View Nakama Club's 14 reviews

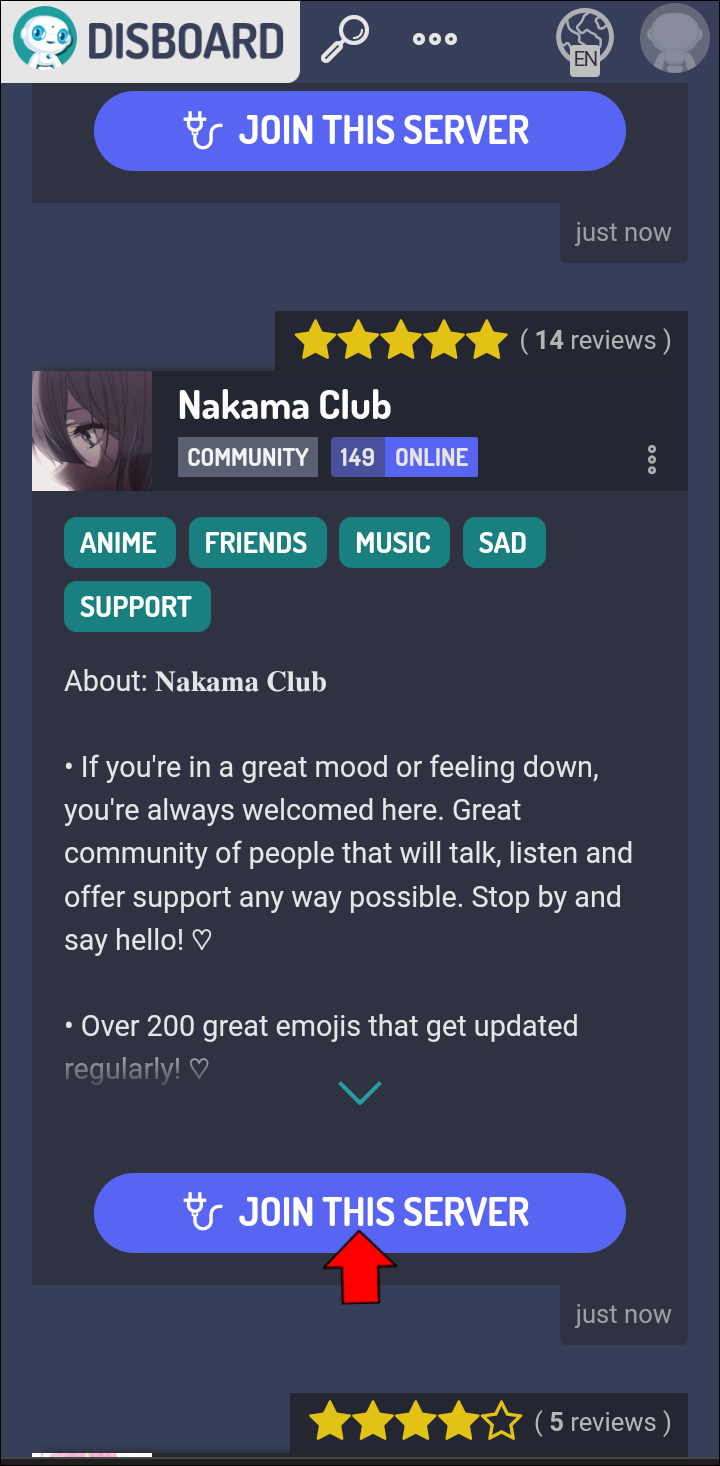coord(595,340)
